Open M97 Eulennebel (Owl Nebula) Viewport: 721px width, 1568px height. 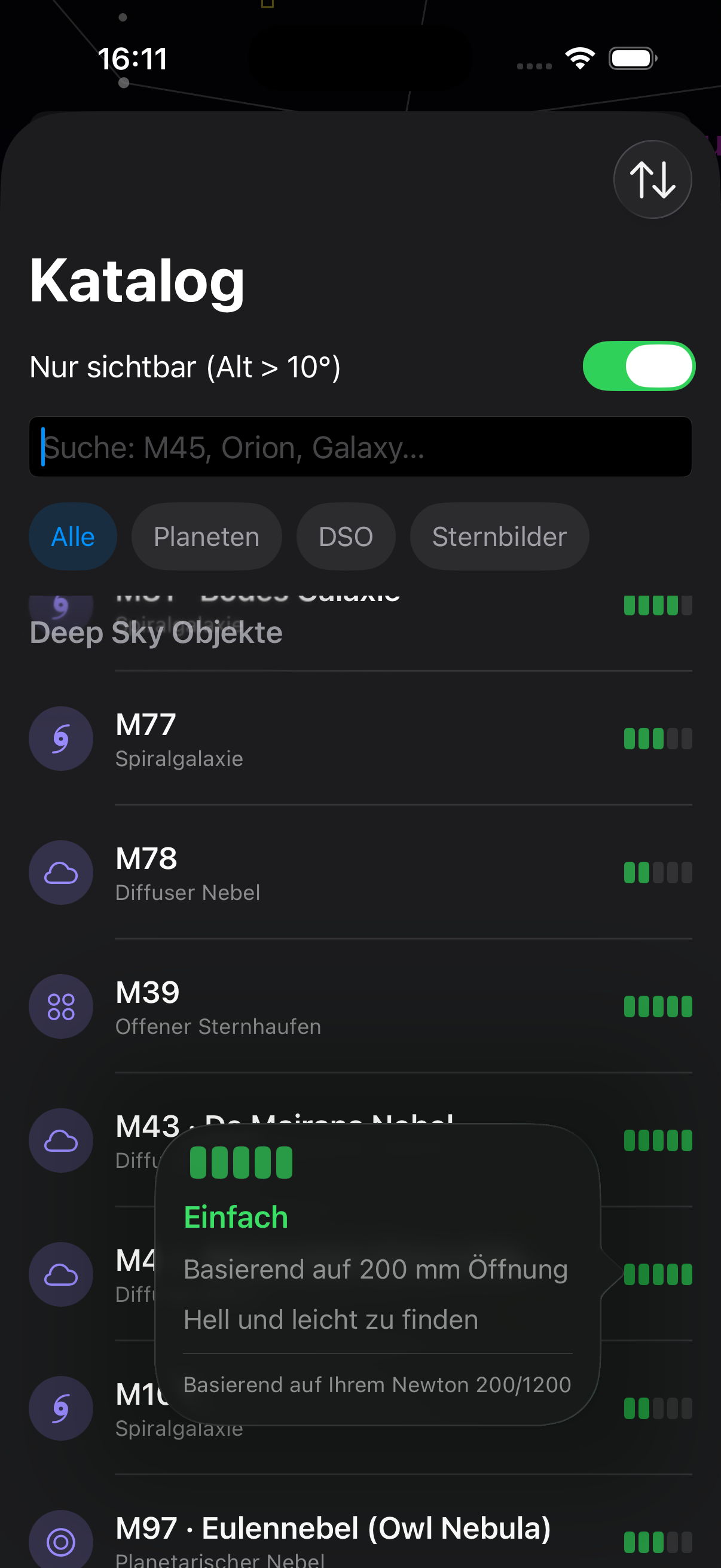click(x=333, y=1537)
